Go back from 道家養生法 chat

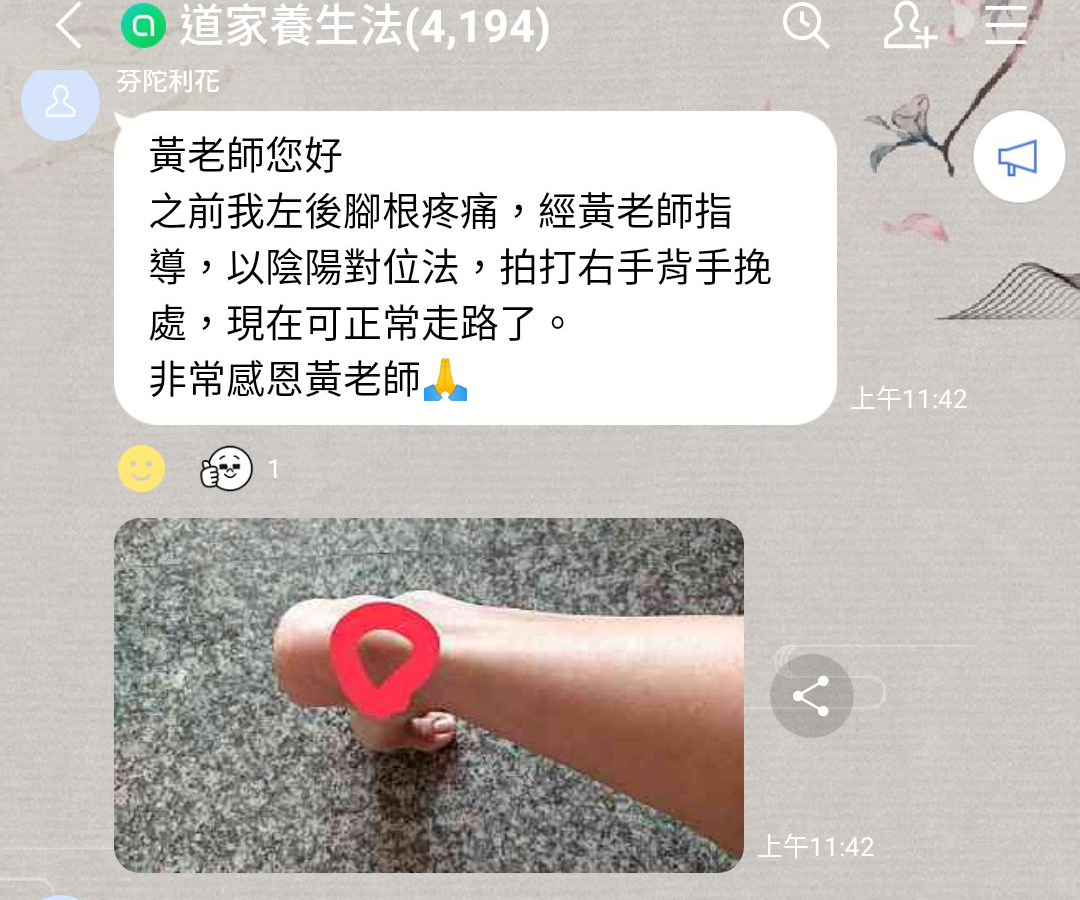click(x=68, y=27)
